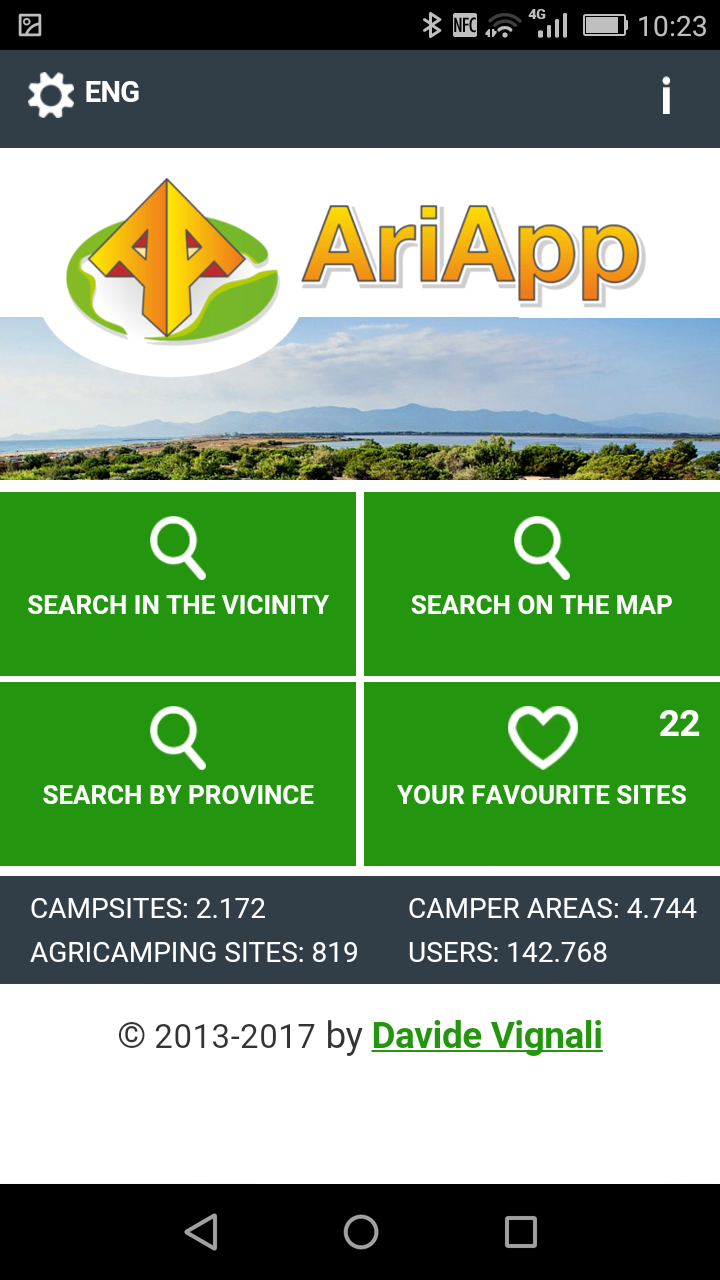
Task: View Your Favourite Sites
Action: pyautogui.click(x=541, y=773)
